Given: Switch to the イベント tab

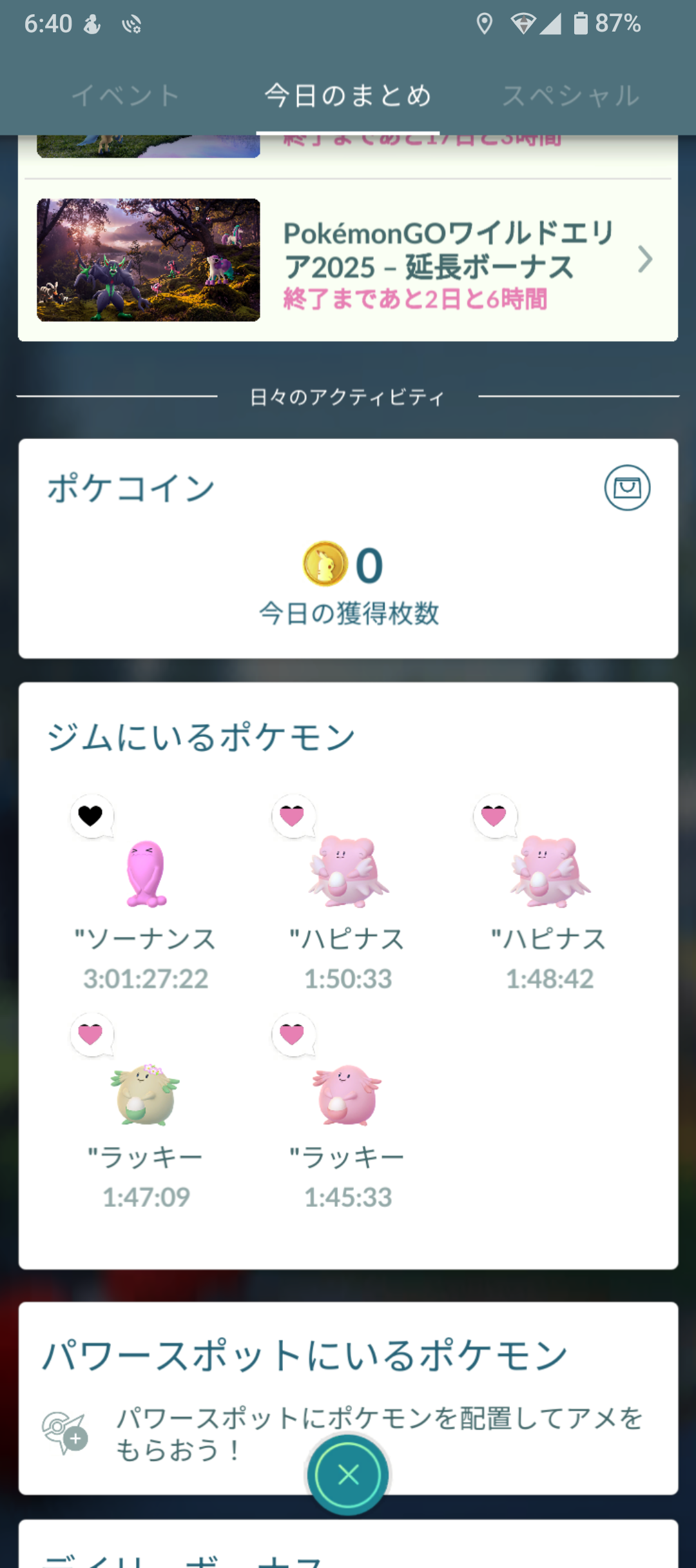Looking at the screenshot, I should [126, 95].
